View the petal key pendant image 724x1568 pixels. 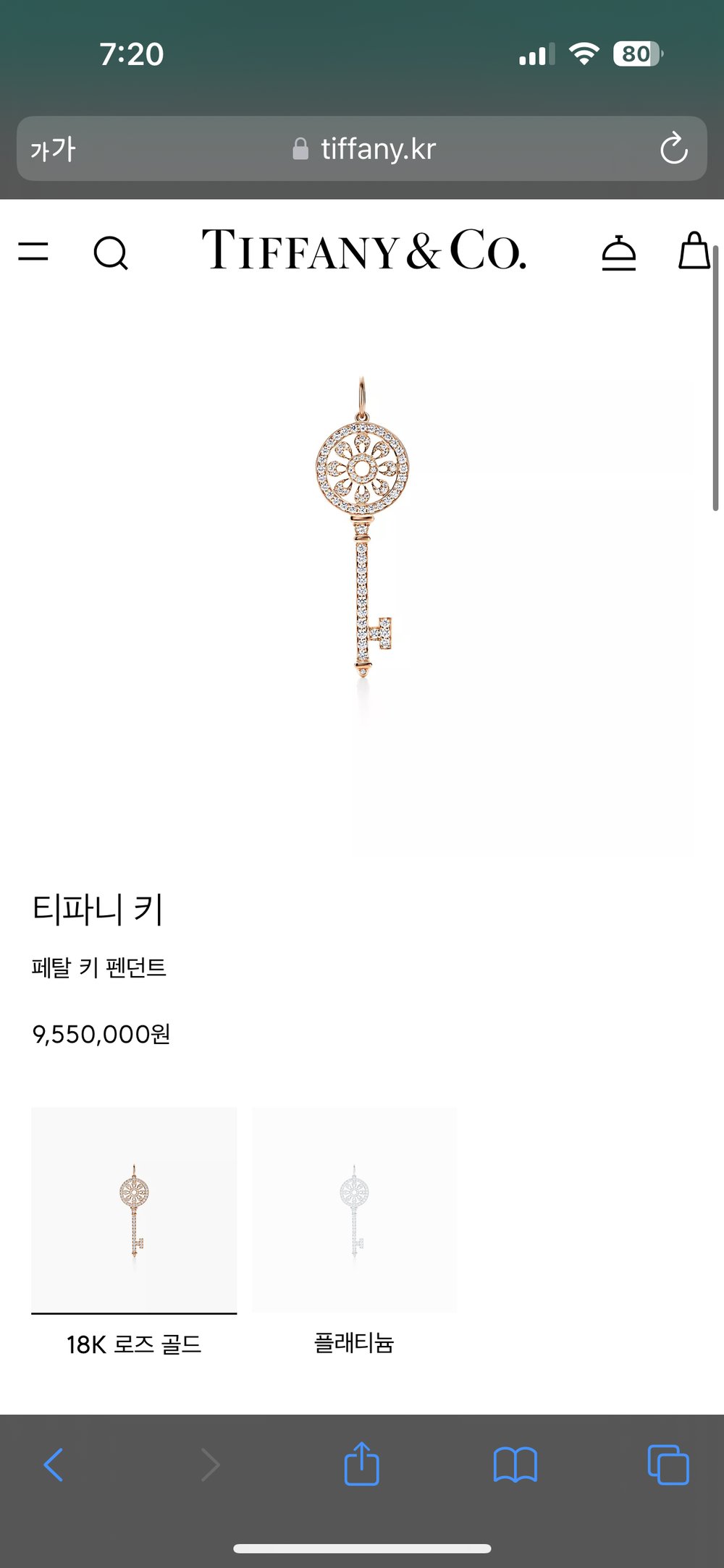coord(362,528)
